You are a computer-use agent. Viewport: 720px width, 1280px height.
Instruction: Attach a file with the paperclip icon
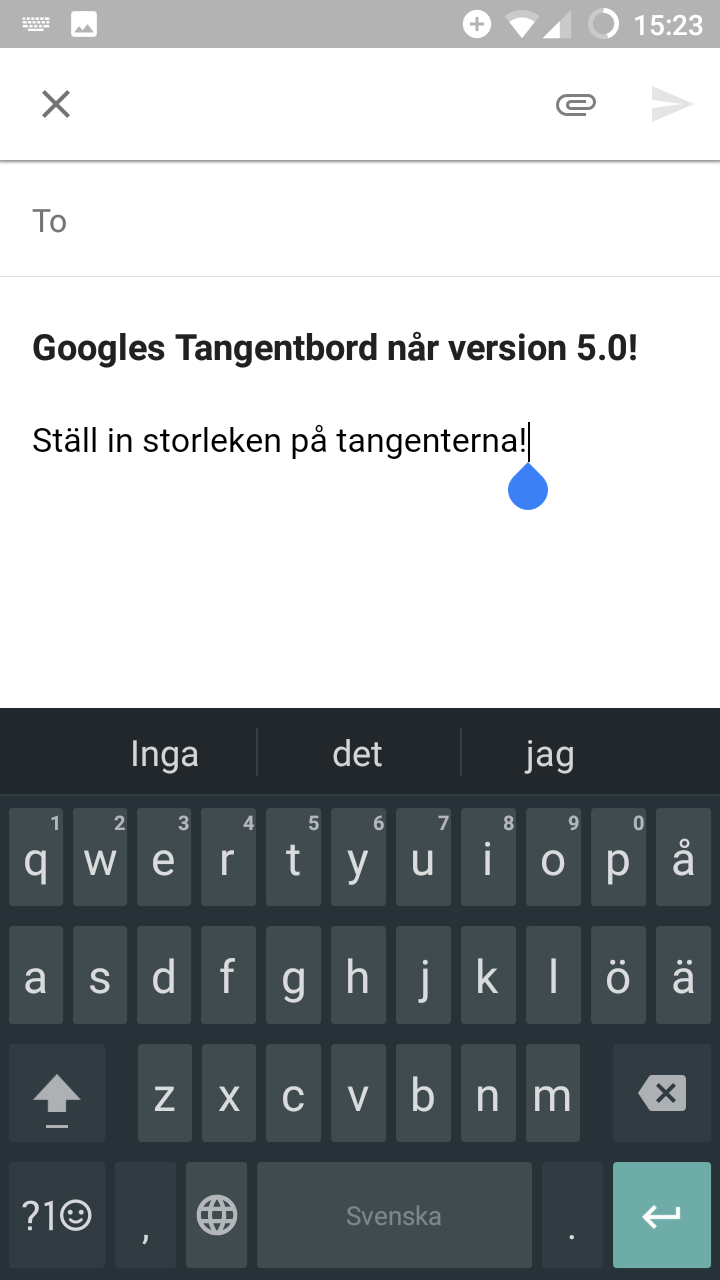(x=576, y=104)
